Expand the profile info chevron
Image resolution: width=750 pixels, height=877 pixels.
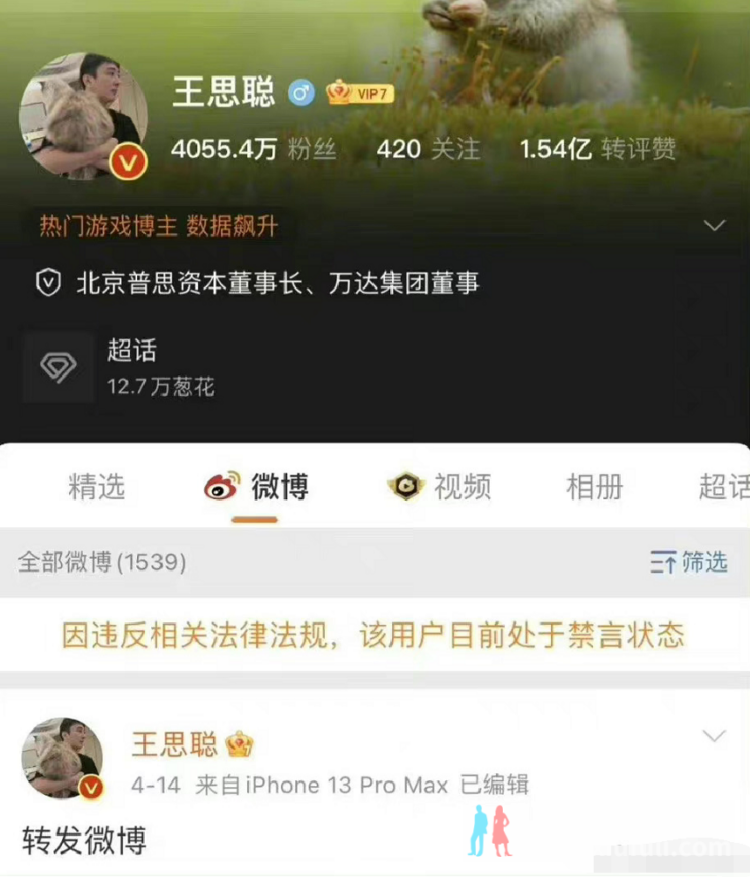point(714,225)
